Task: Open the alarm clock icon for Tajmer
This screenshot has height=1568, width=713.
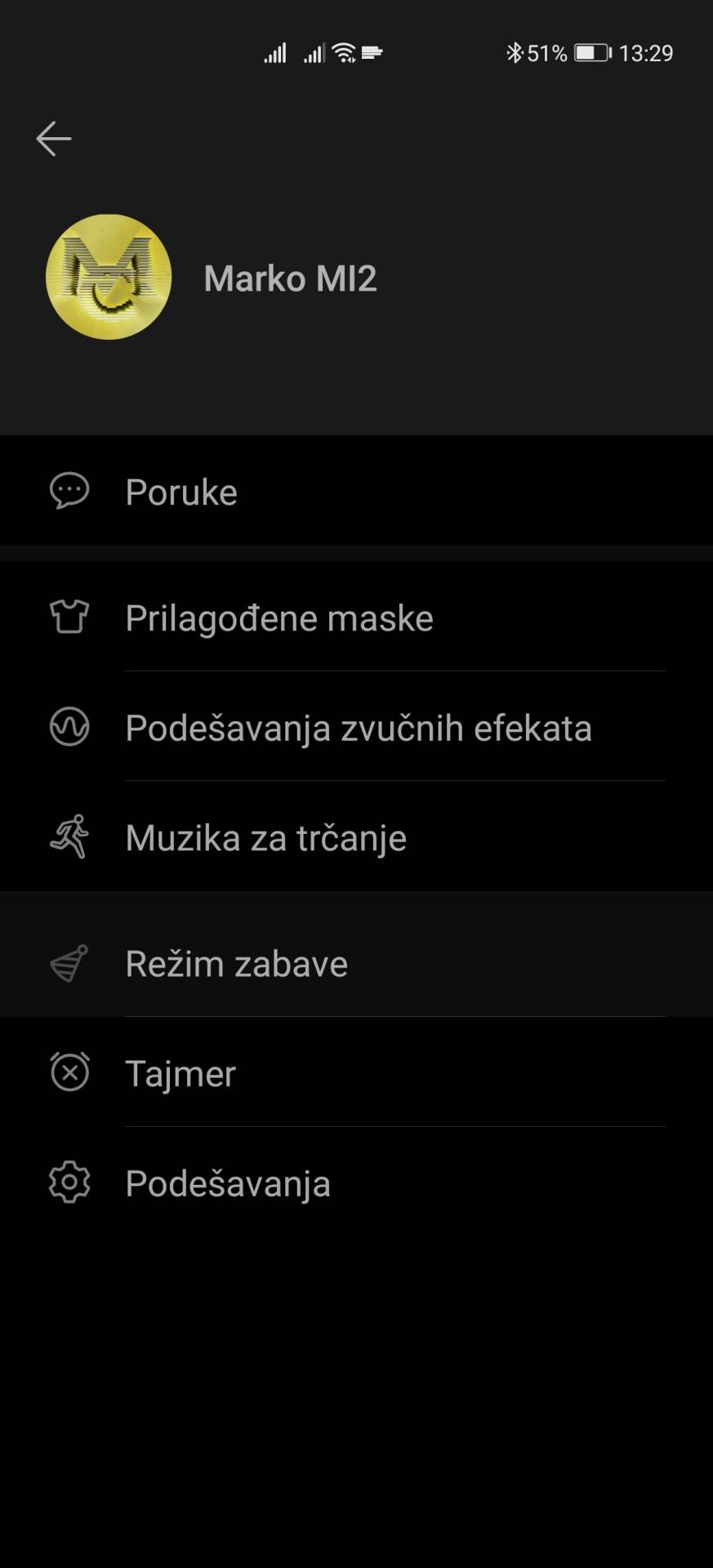Action: [x=69, y=1073]
